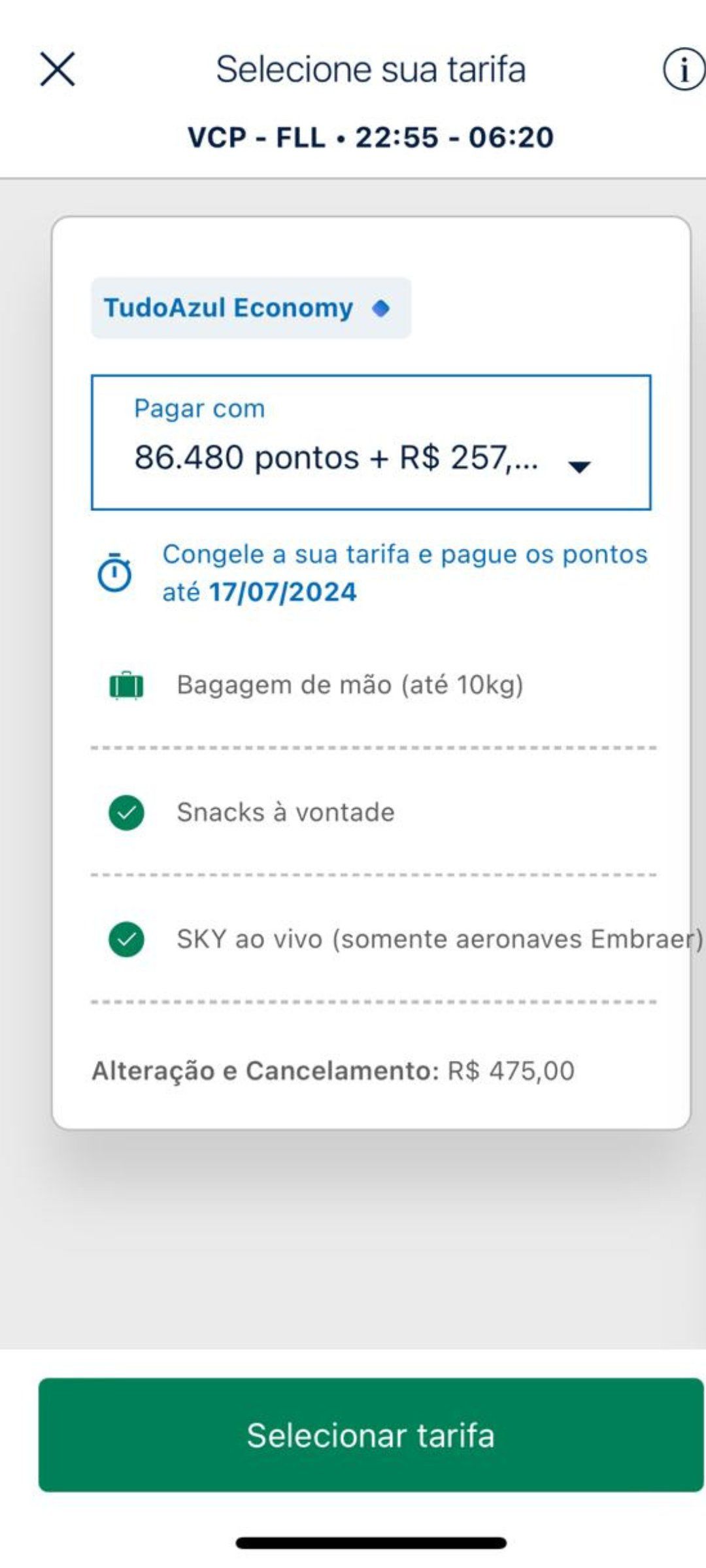Image resolution: width=706 pixels, height=1568 pixels.
Task: Select the TudoAzul Economy fare card
Action: tap(371, 672)
